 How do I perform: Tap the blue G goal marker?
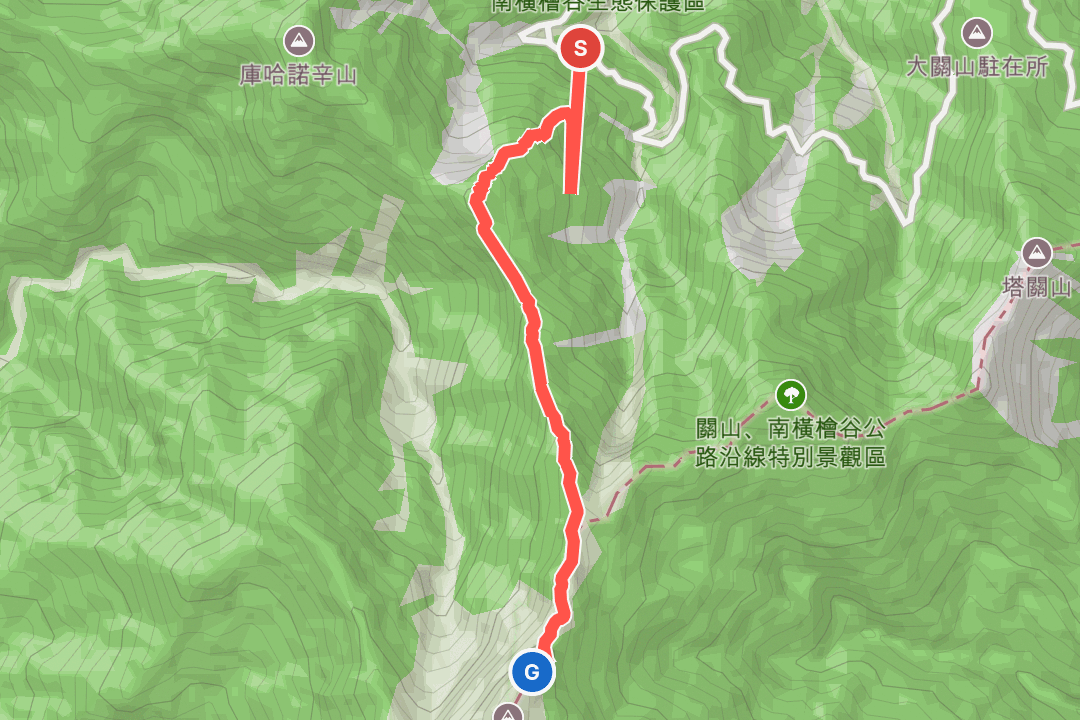pos(532,671)
